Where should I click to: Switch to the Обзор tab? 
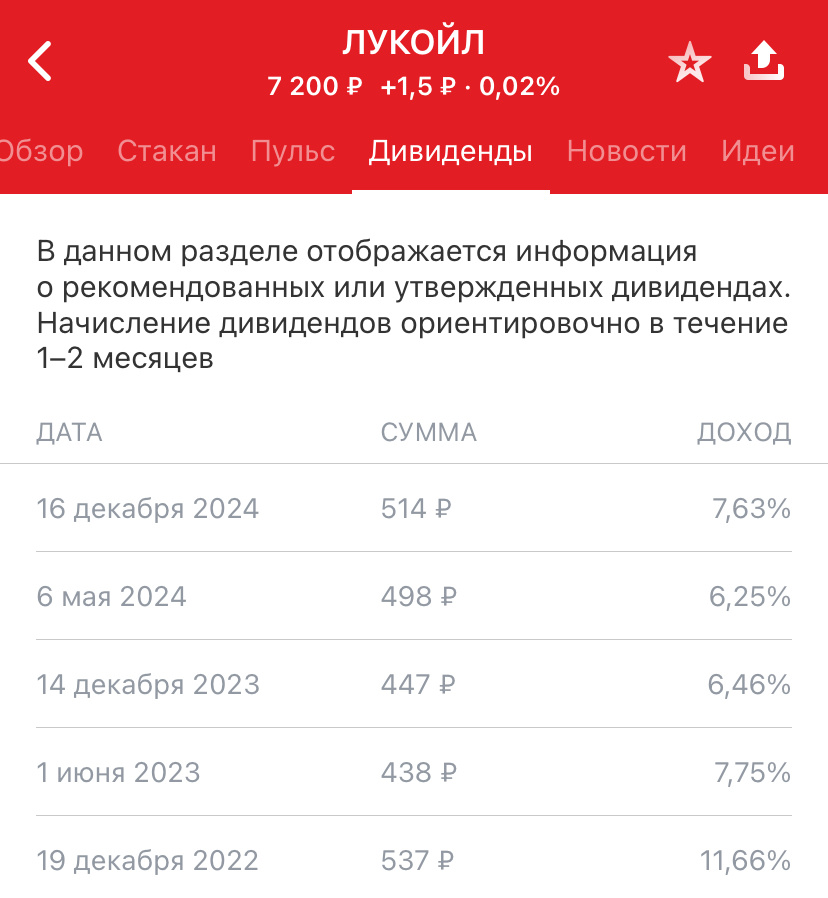pos(40,152)
